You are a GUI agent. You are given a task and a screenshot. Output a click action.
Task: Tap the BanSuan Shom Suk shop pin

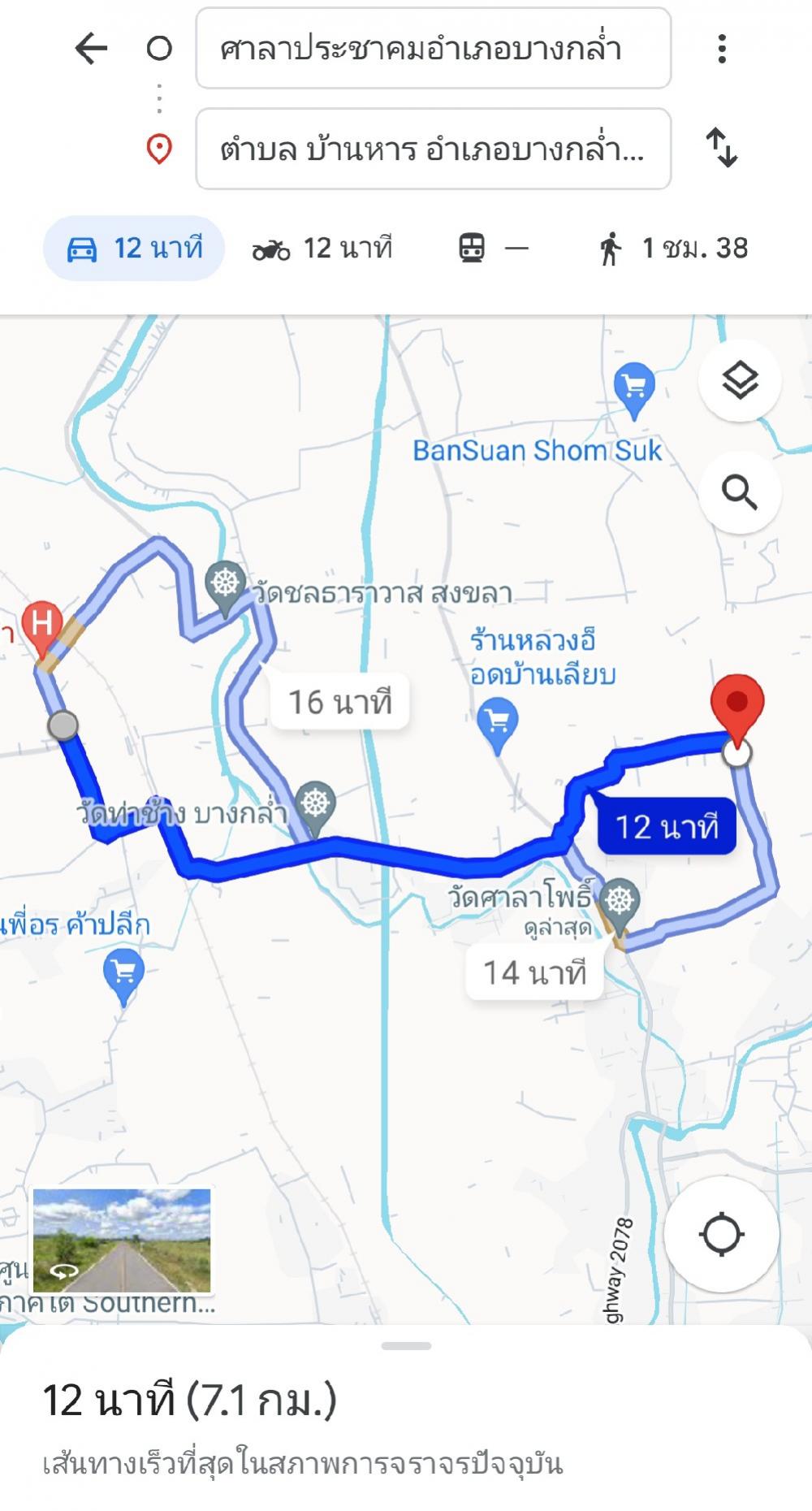click(x=634, y=389)
